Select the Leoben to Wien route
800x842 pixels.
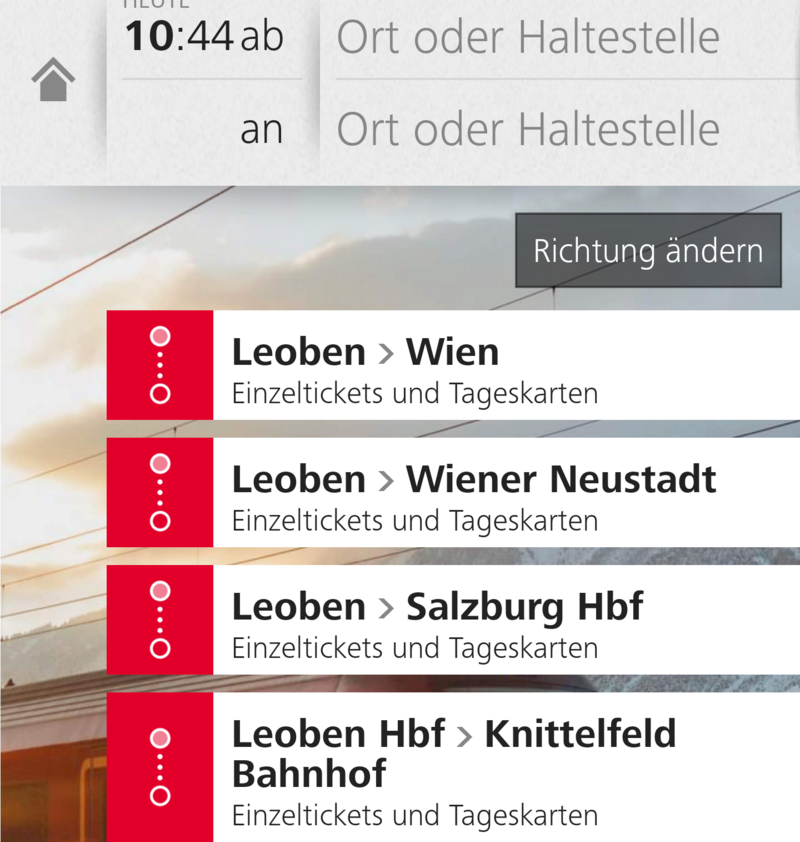(x=453, y=366)
